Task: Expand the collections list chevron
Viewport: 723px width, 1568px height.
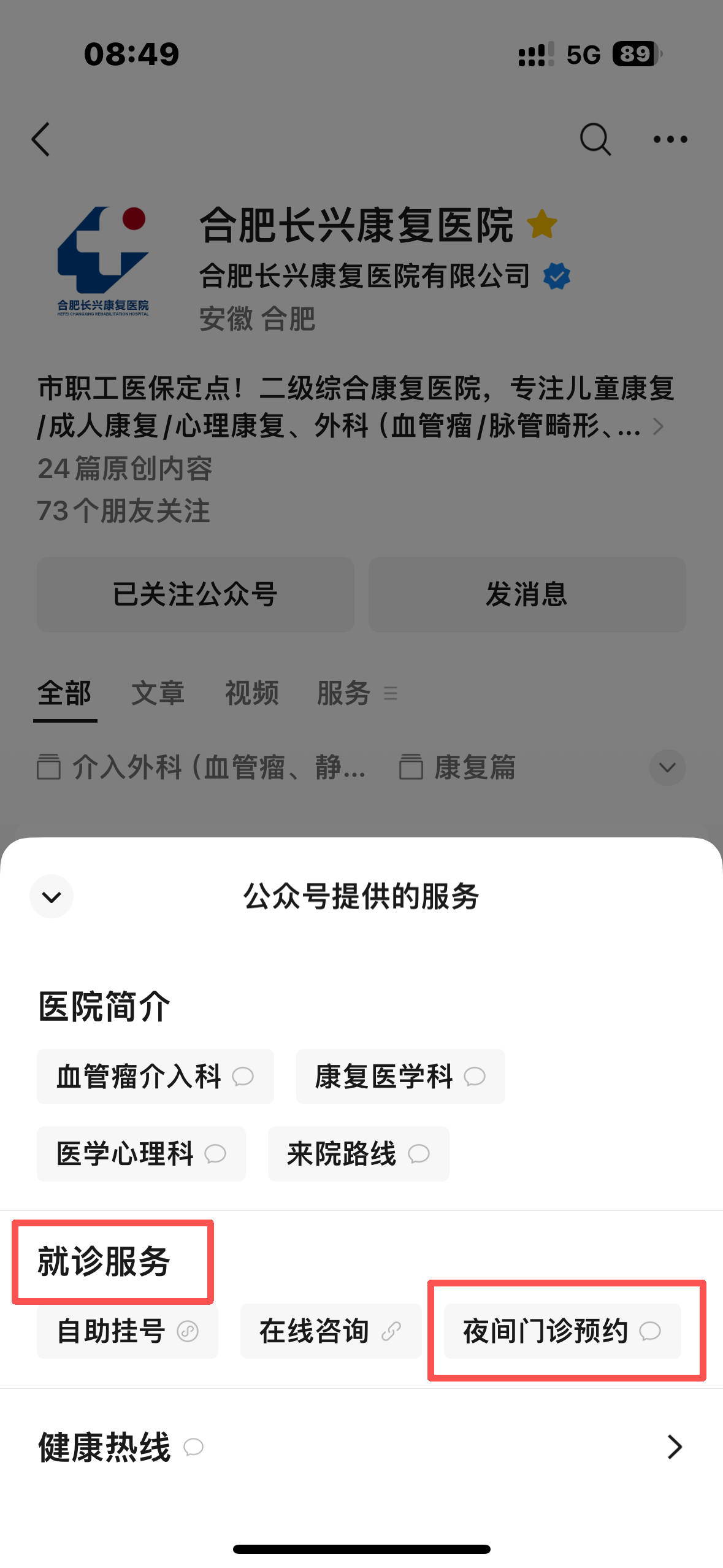Action: (667, 767)
